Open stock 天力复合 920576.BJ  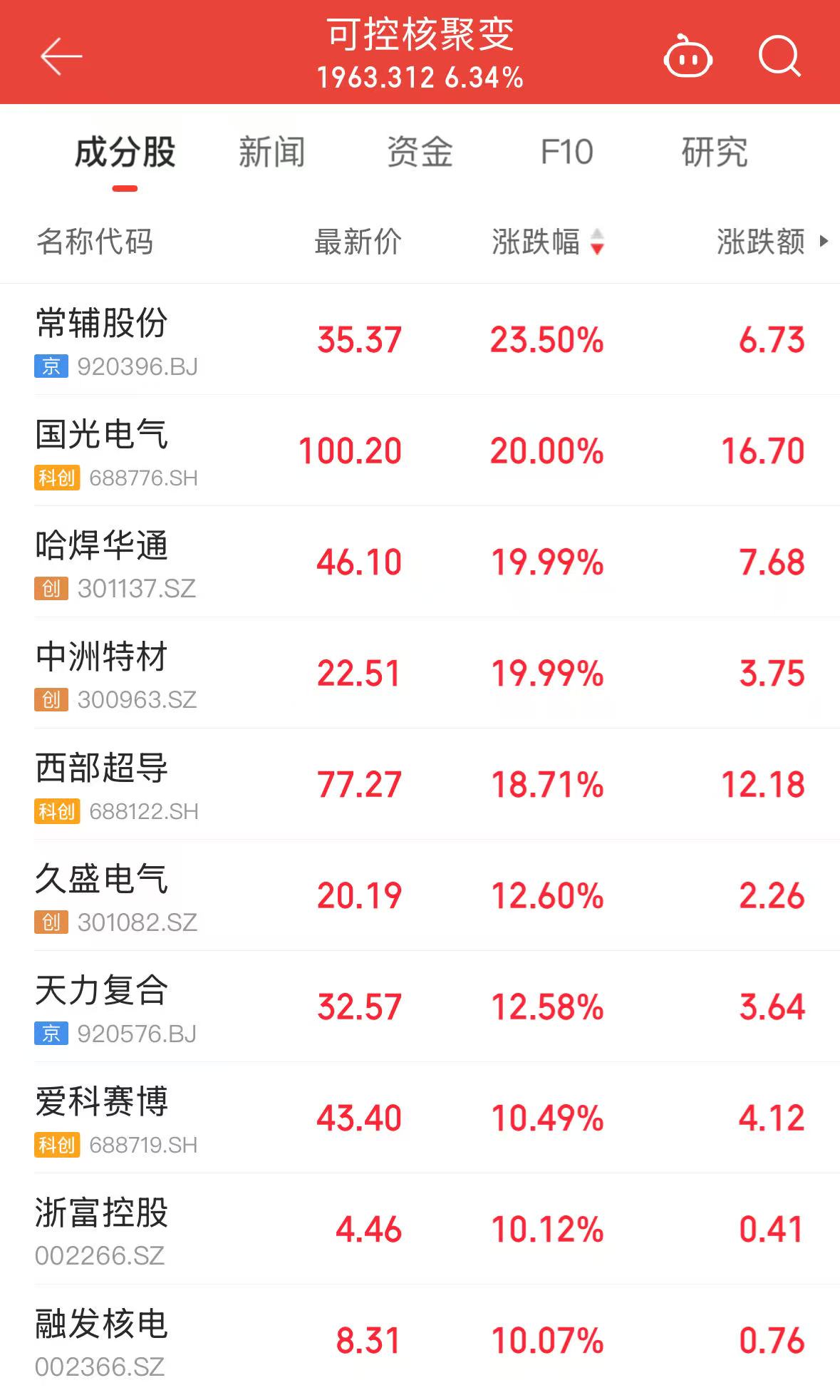(102, 1007)
